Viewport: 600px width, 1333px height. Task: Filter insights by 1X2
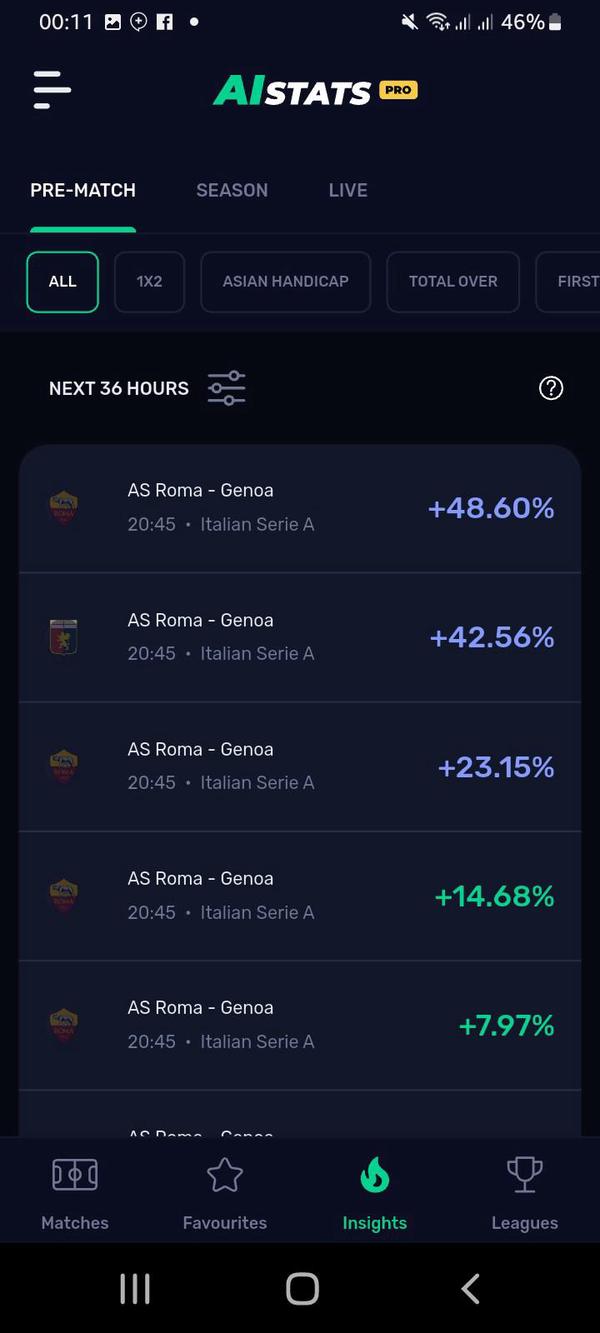[x=149, y=281]
